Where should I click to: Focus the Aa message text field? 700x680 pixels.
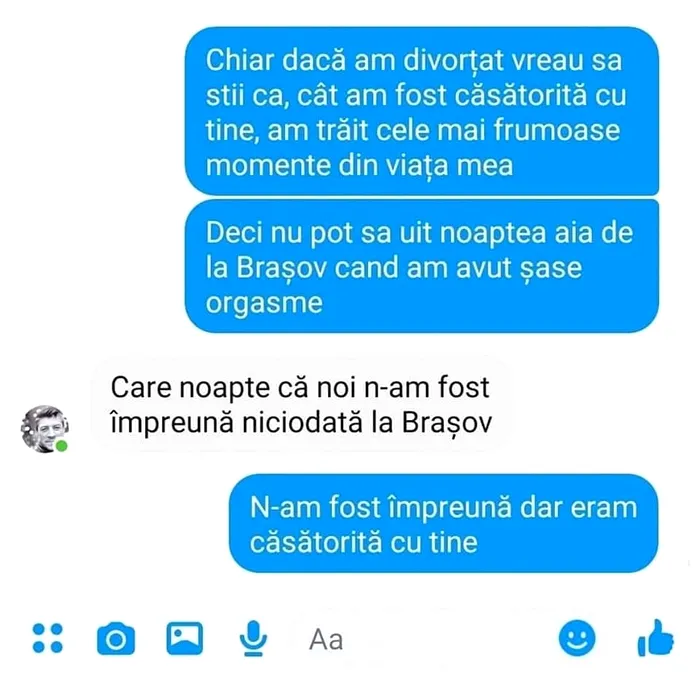pos(400,638)
